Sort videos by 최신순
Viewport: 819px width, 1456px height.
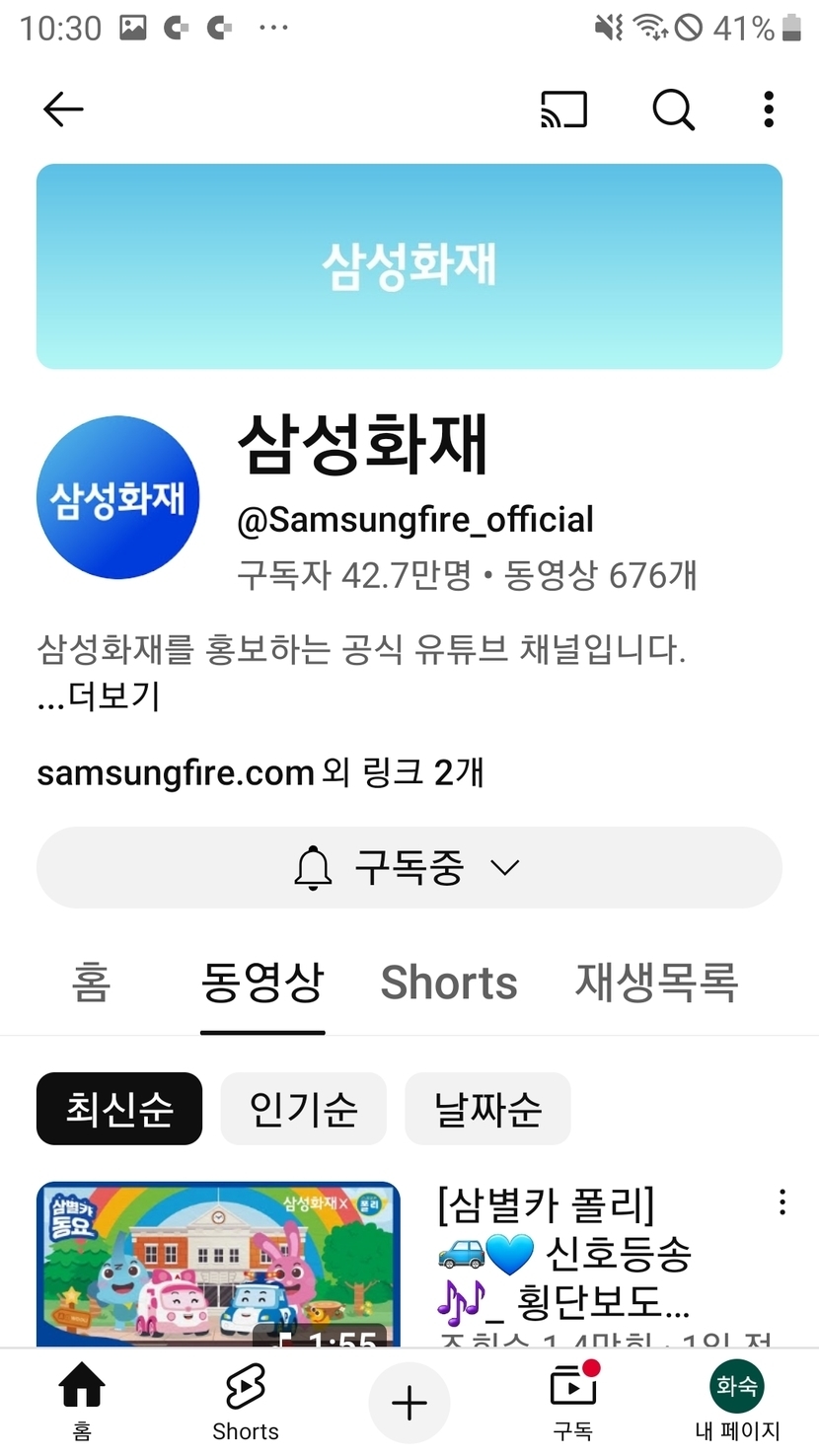coord(119,1109)
